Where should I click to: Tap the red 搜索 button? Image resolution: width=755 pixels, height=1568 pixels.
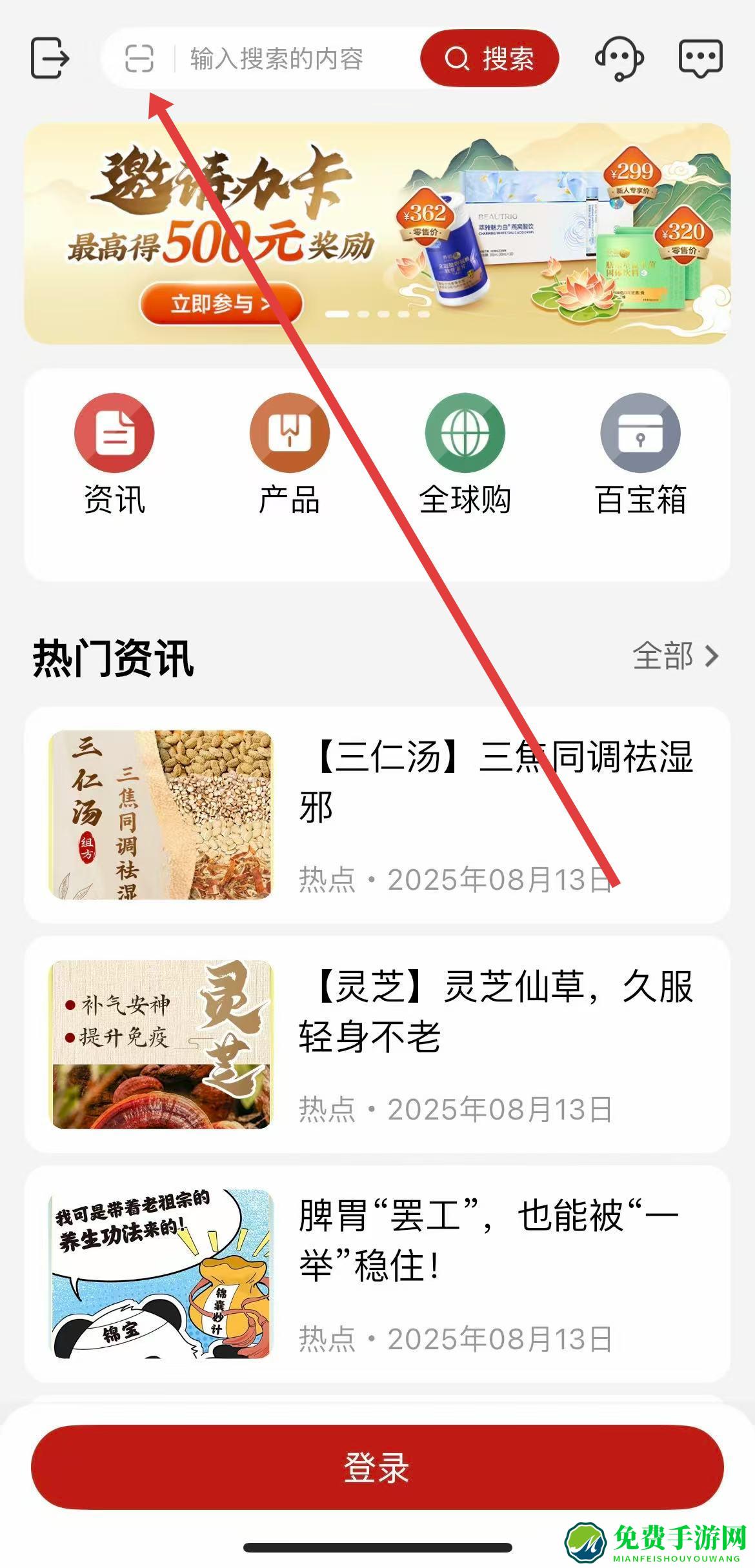[x=489, y=59]
